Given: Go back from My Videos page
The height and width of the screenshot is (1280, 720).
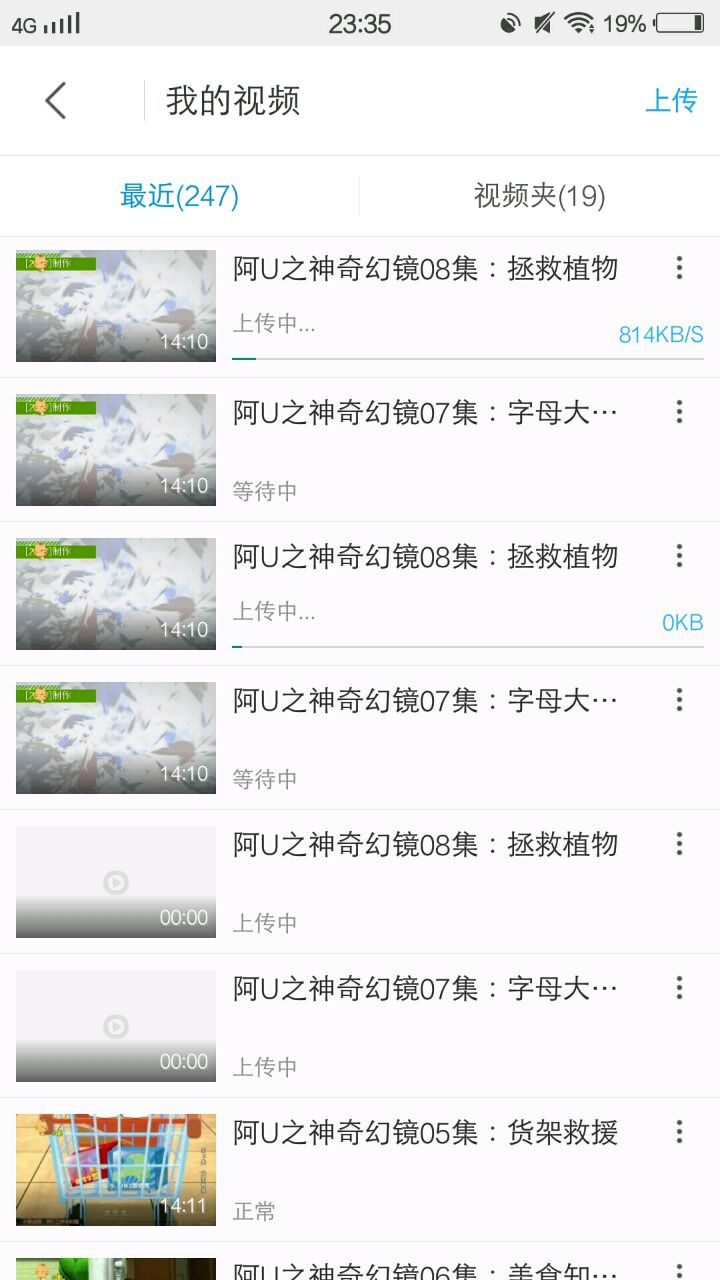Looking at the screenshot, I should click(x=56, y=101).
